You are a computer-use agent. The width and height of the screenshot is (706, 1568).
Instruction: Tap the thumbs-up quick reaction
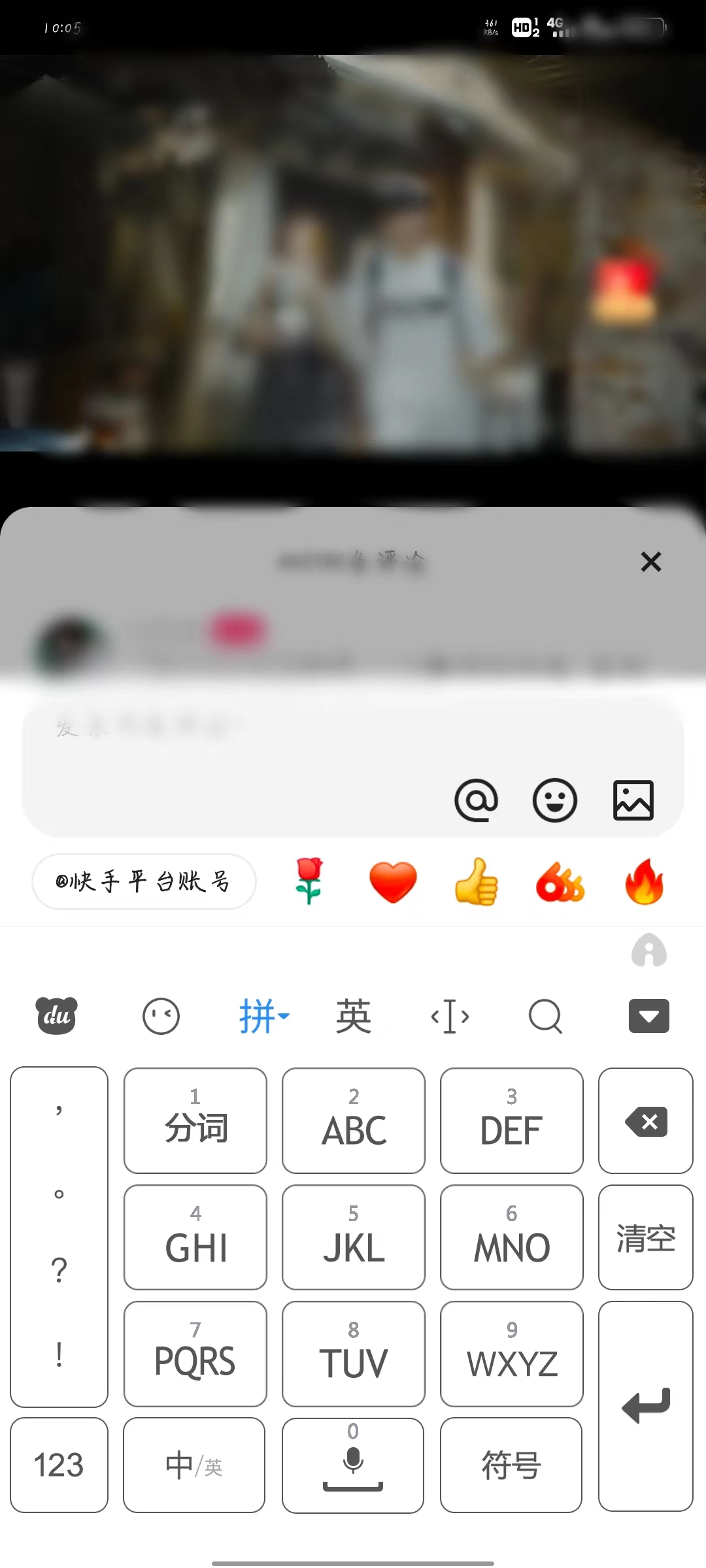click(476, 881)
